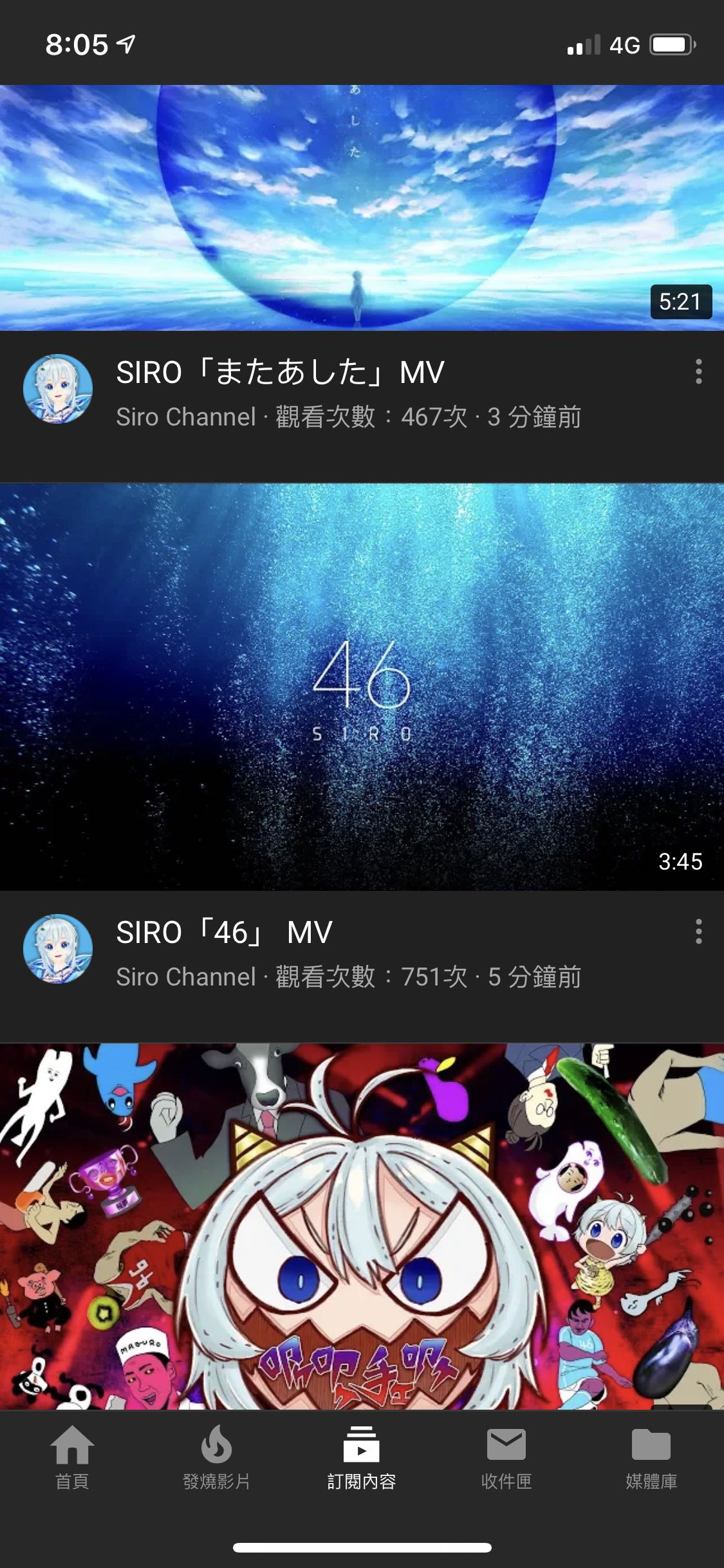
Task: Play the SIRO「46」MV video thumbnail
Action: coord(362,687)
